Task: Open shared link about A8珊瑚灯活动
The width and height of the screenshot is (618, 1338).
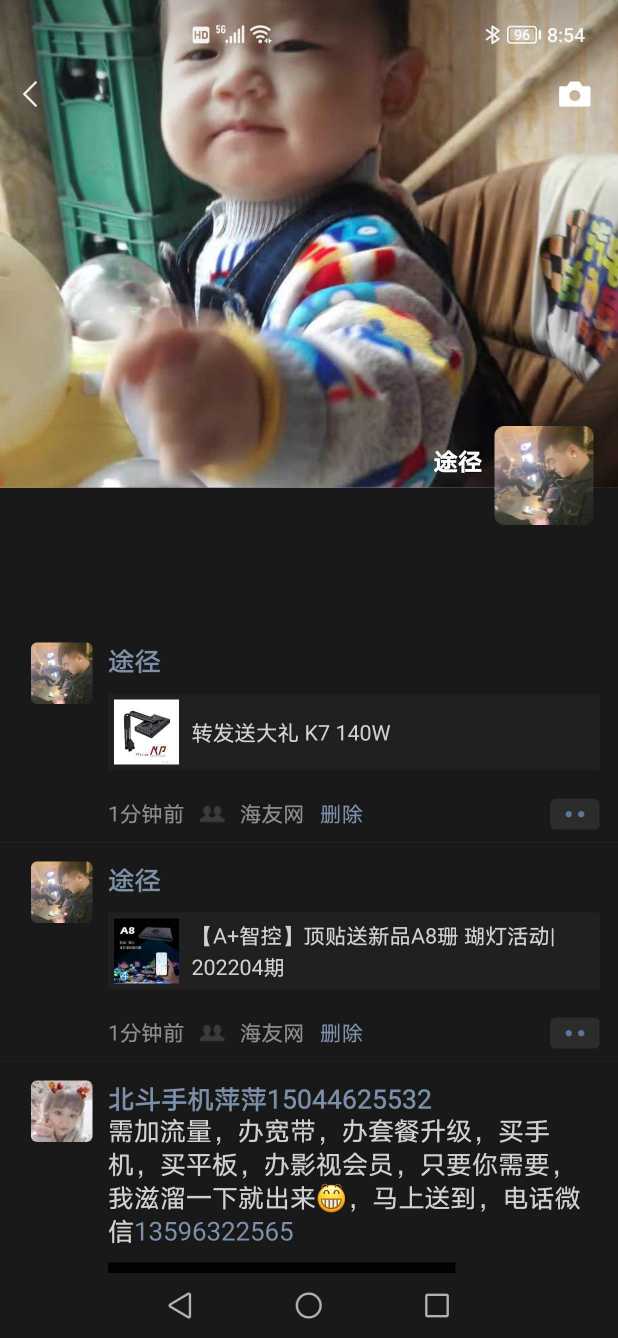Action: [354, 950]
